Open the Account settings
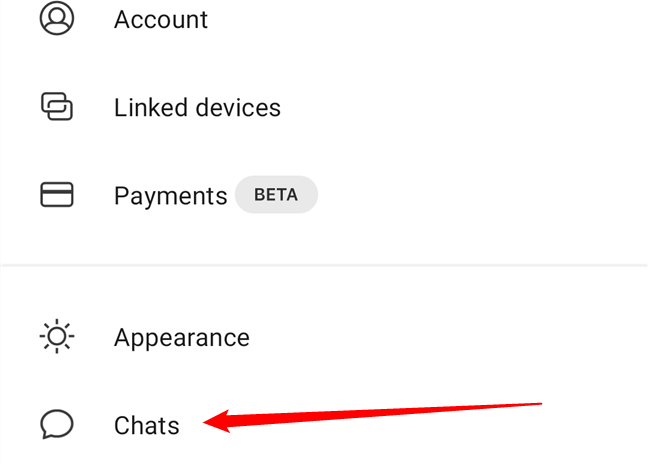Image resolution: width=648 pixels, height=464 pixels. click(160, 19)
